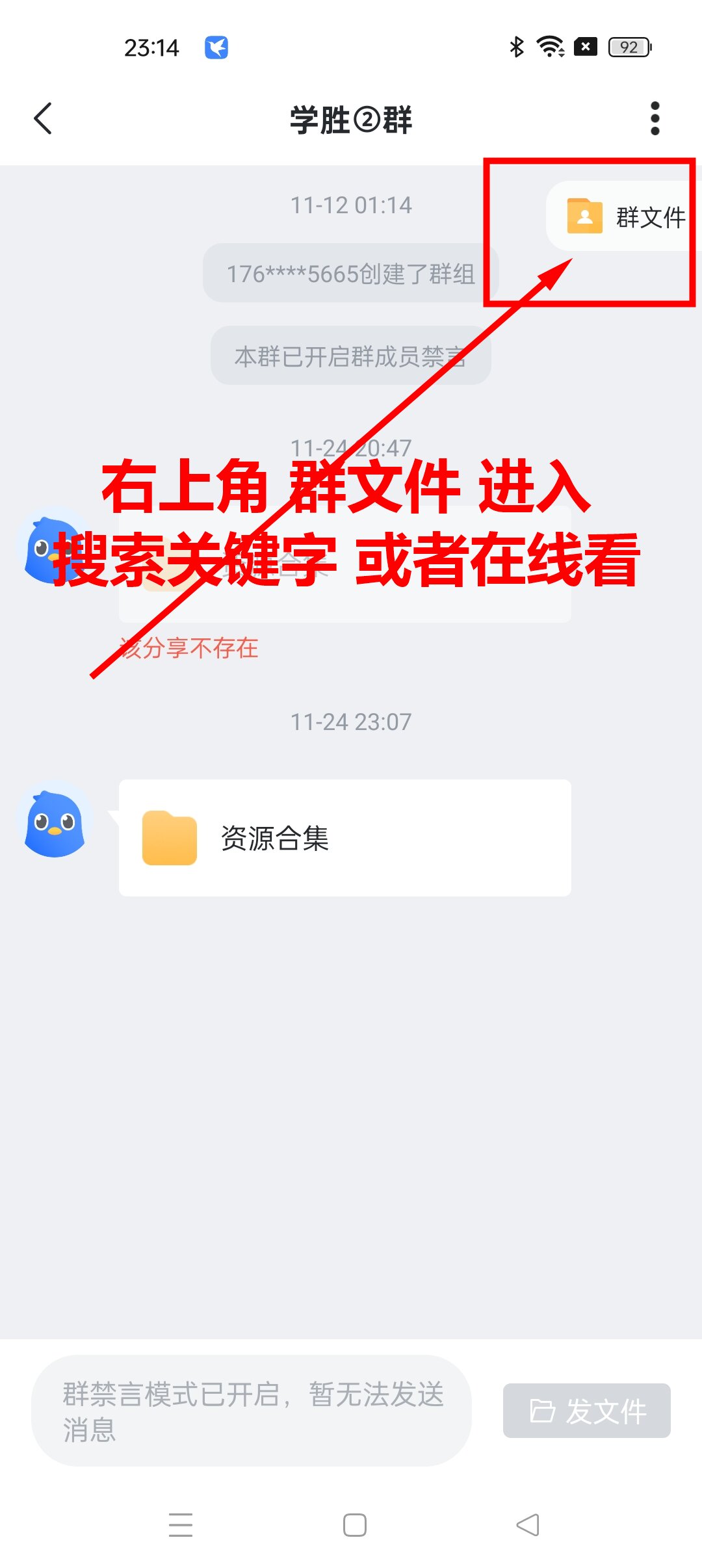Go to the system home screen
The image size is (702, 1568).
pos(354,1525)
